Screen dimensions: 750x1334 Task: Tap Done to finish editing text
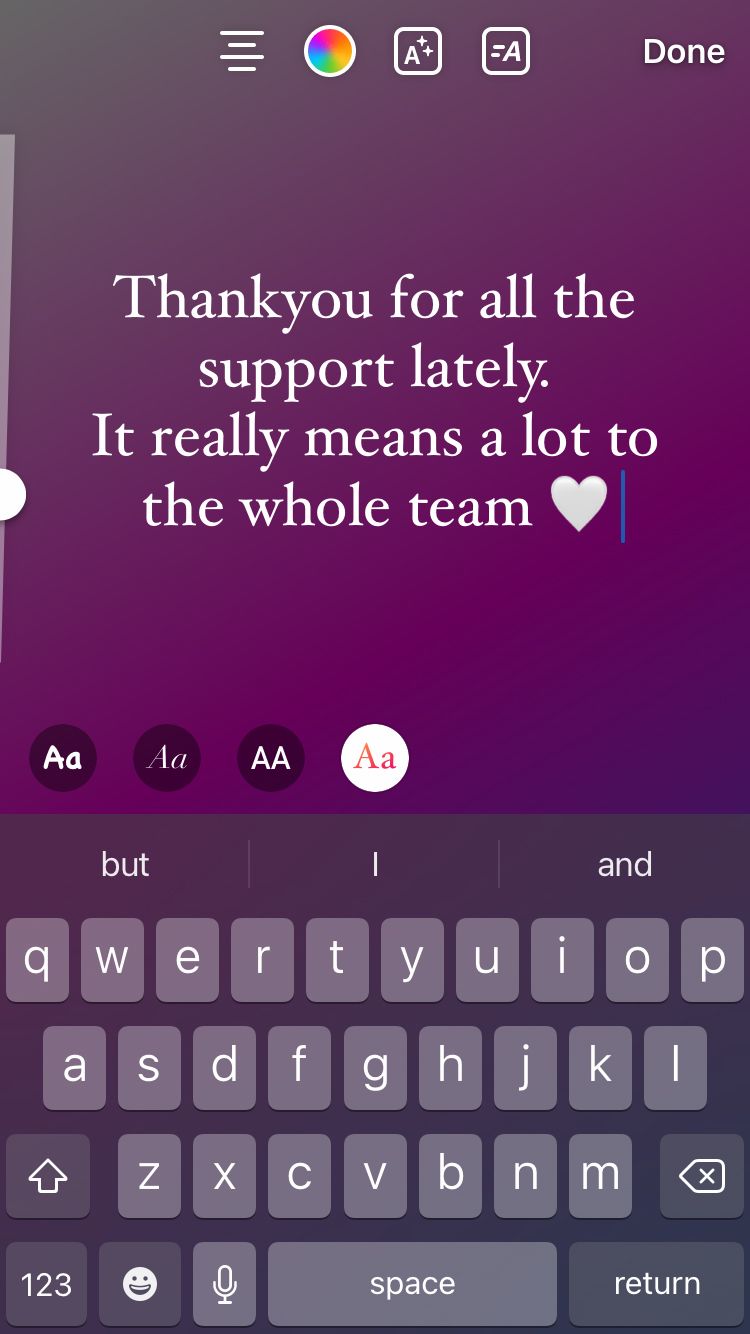[x=683, y=52]
